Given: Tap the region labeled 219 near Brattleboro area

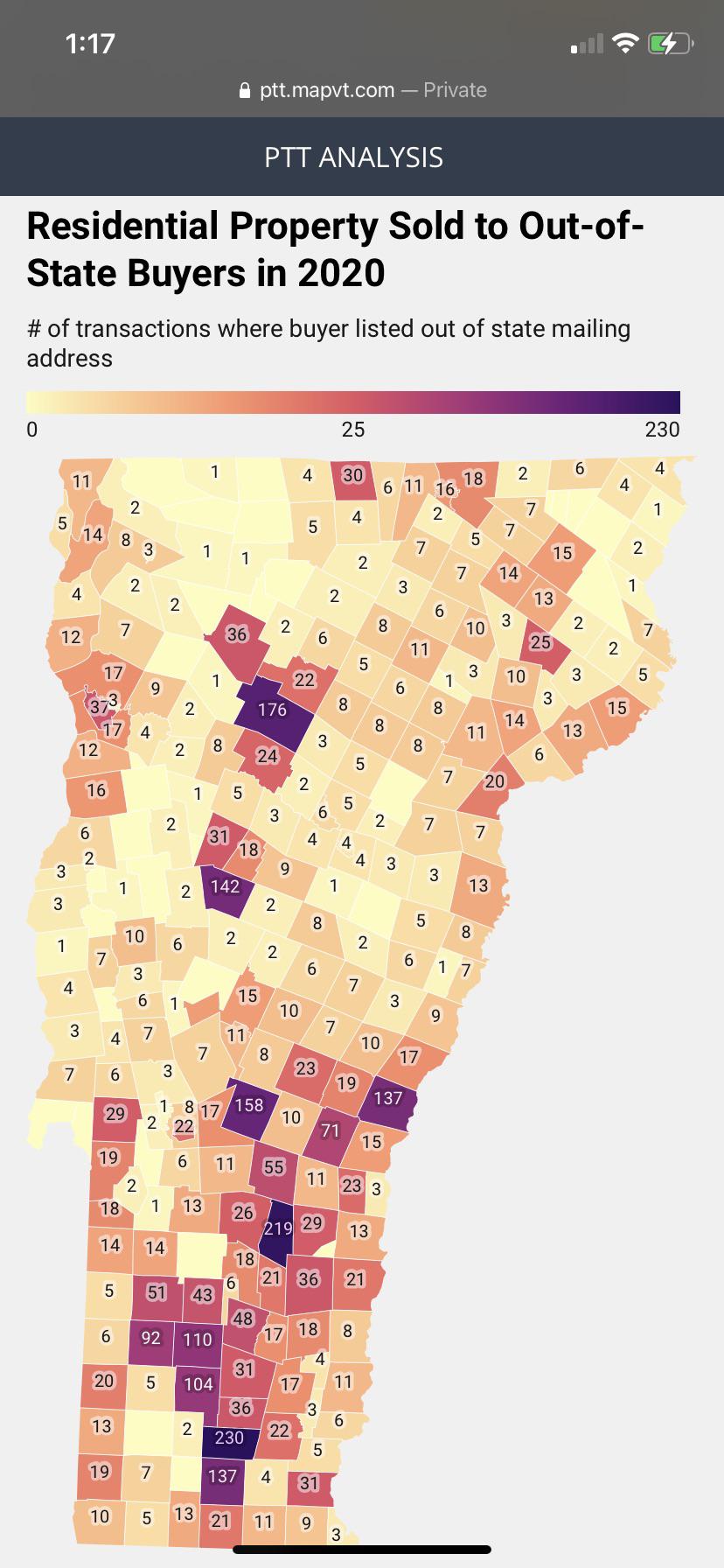Looking at the screenshot, I should coord(276,1228).
